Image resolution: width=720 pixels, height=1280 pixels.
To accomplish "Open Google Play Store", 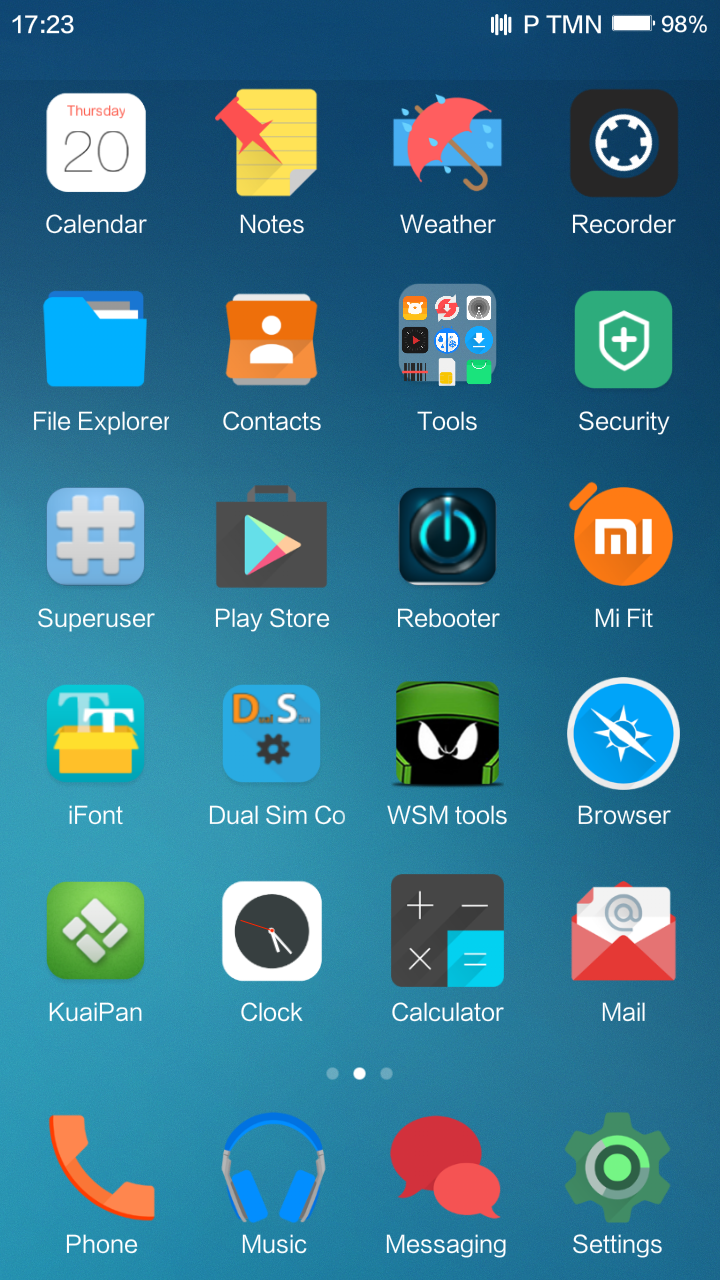I will [x=271, y=537].
